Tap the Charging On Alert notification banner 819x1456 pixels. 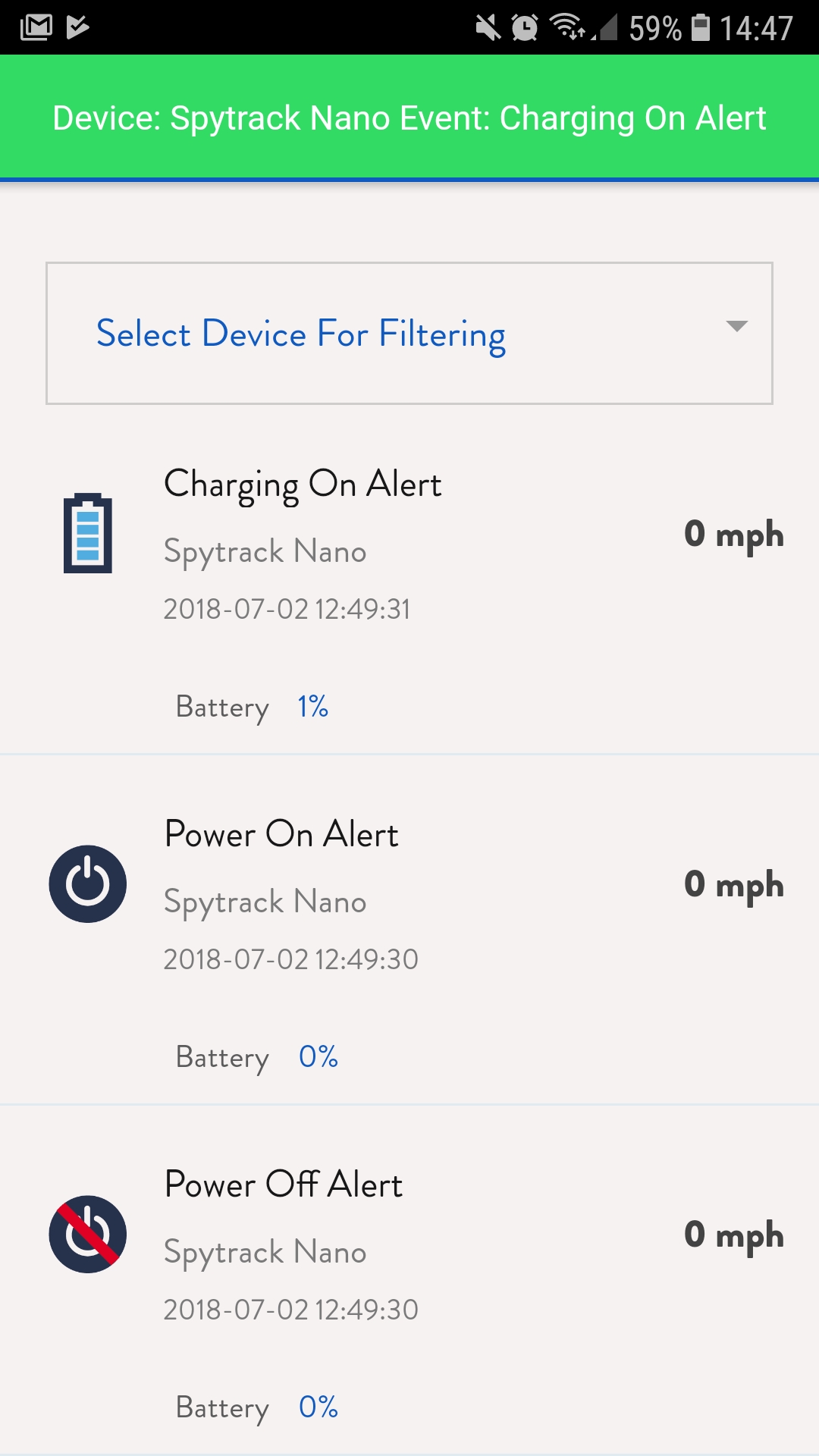click(x=409, y=118)
